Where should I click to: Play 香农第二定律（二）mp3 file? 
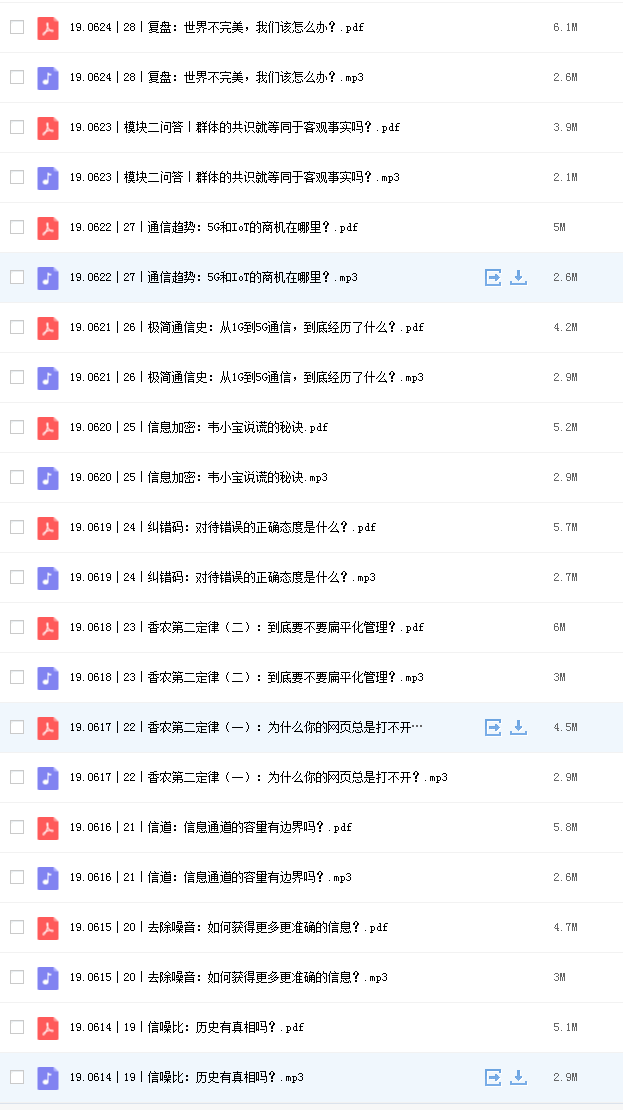tap(246, 677)
